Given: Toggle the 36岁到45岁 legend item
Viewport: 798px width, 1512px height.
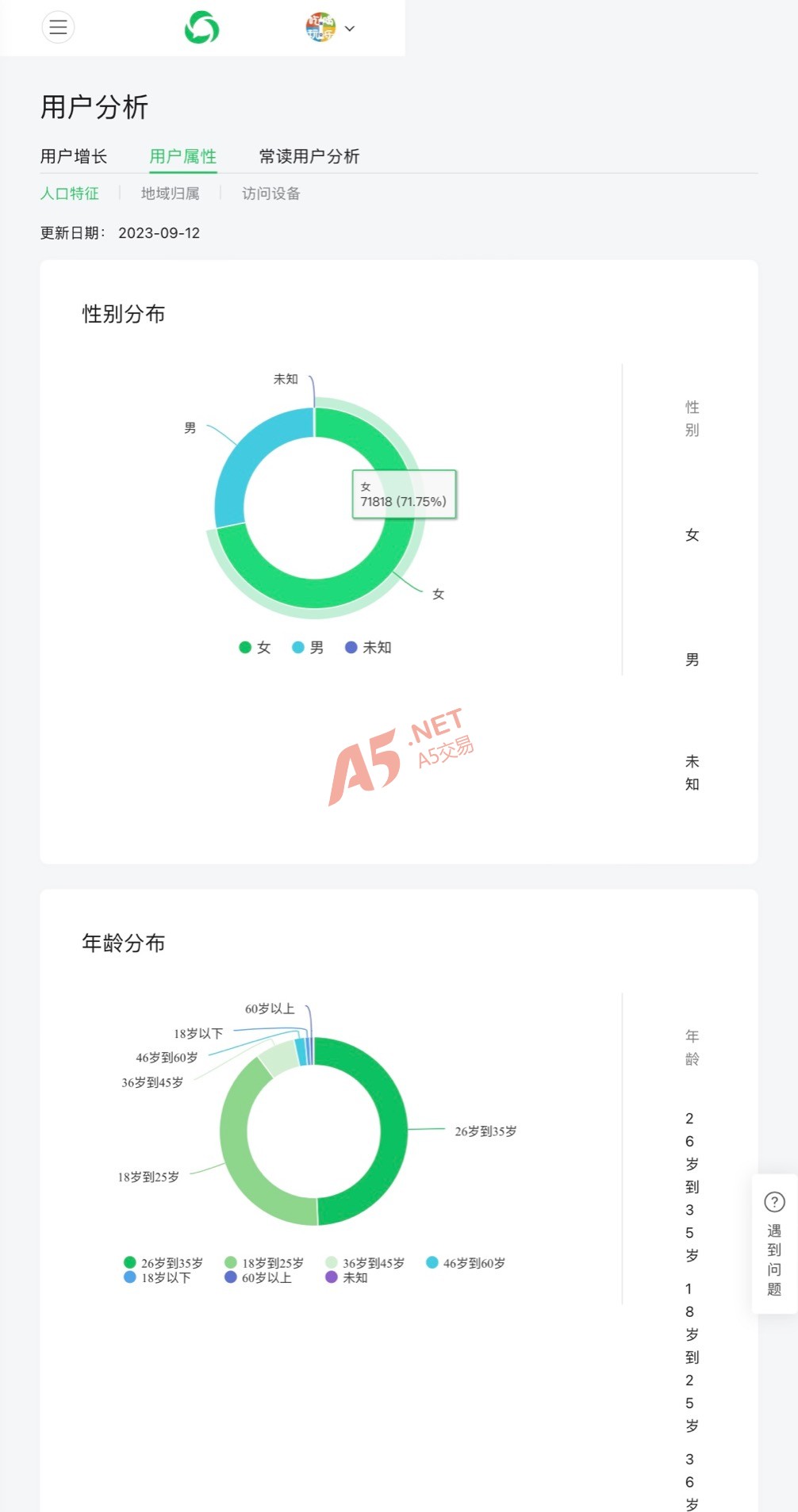Looking at the screenshot, I should (365, 1263).
